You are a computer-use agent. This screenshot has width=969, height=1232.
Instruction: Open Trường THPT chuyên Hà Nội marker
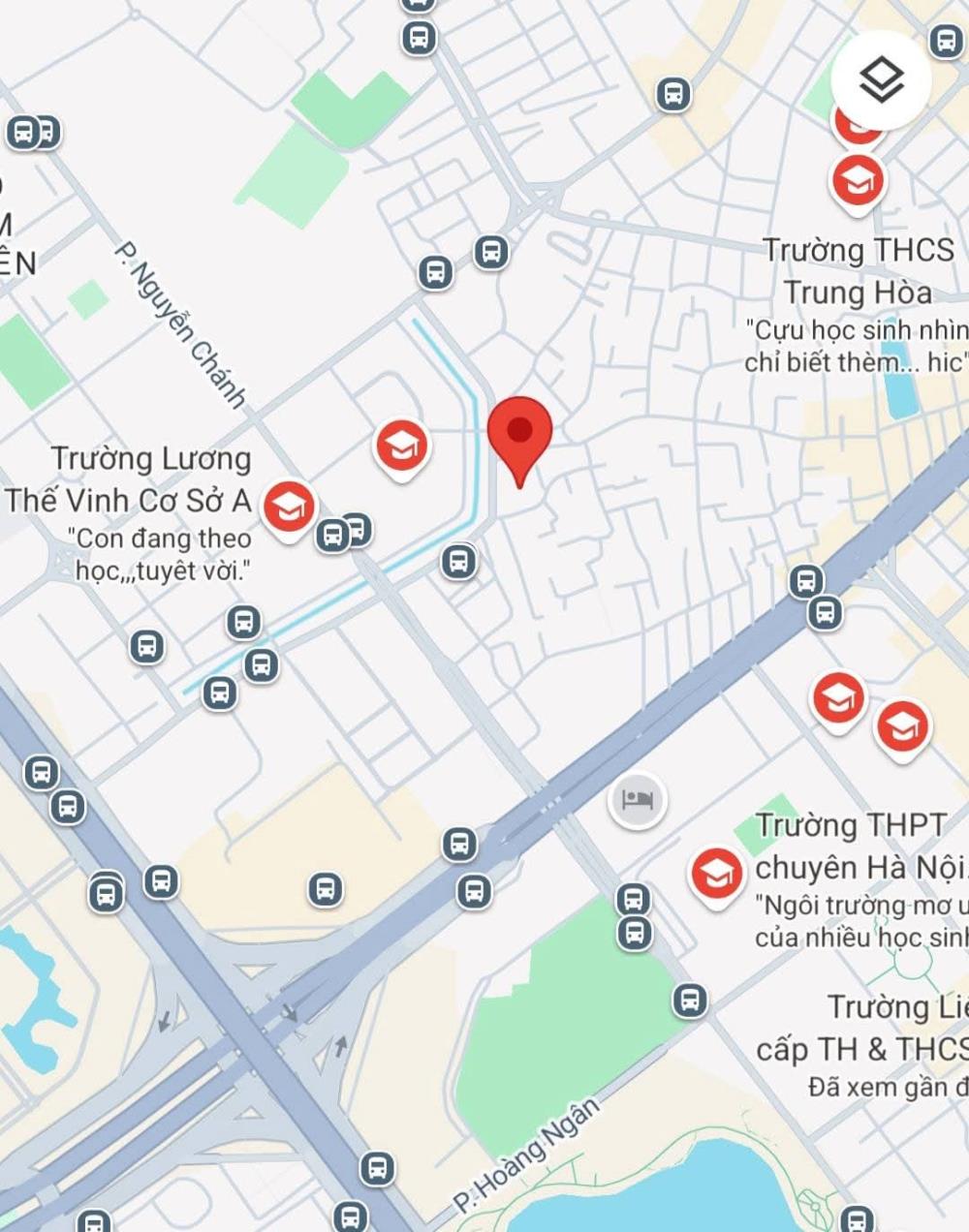click(716, 875)
